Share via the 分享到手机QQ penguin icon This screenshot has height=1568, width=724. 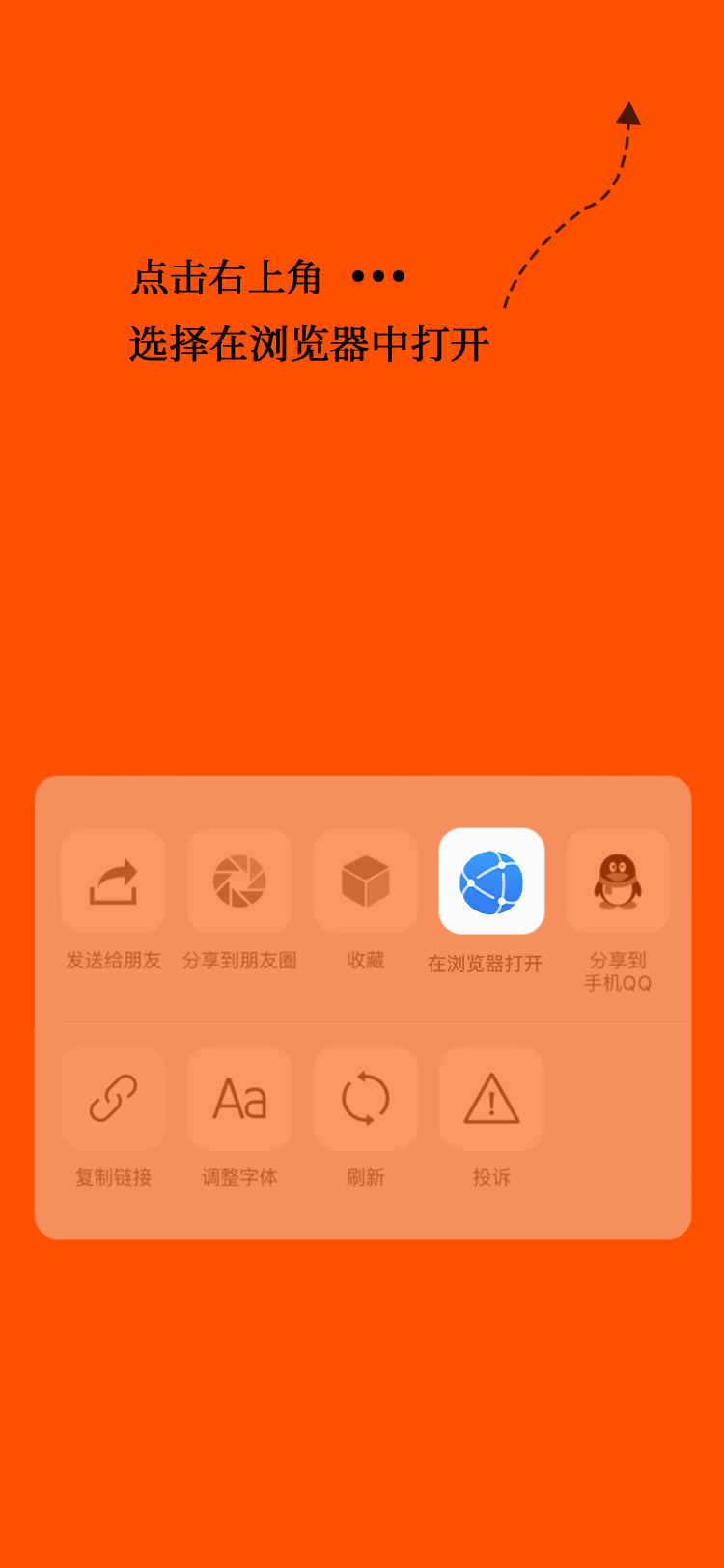point(618,881)
